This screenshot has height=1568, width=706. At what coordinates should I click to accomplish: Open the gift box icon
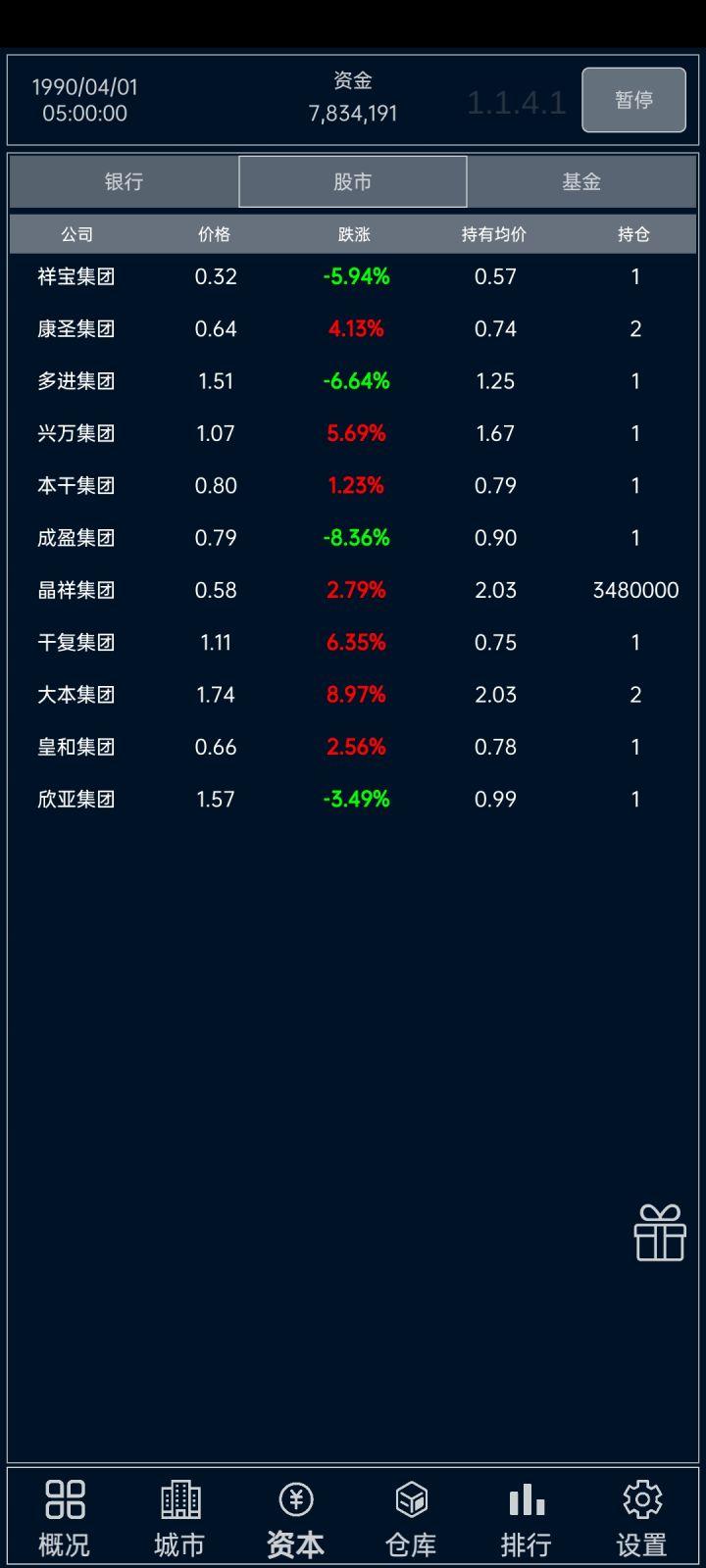tap(659, 1232)
